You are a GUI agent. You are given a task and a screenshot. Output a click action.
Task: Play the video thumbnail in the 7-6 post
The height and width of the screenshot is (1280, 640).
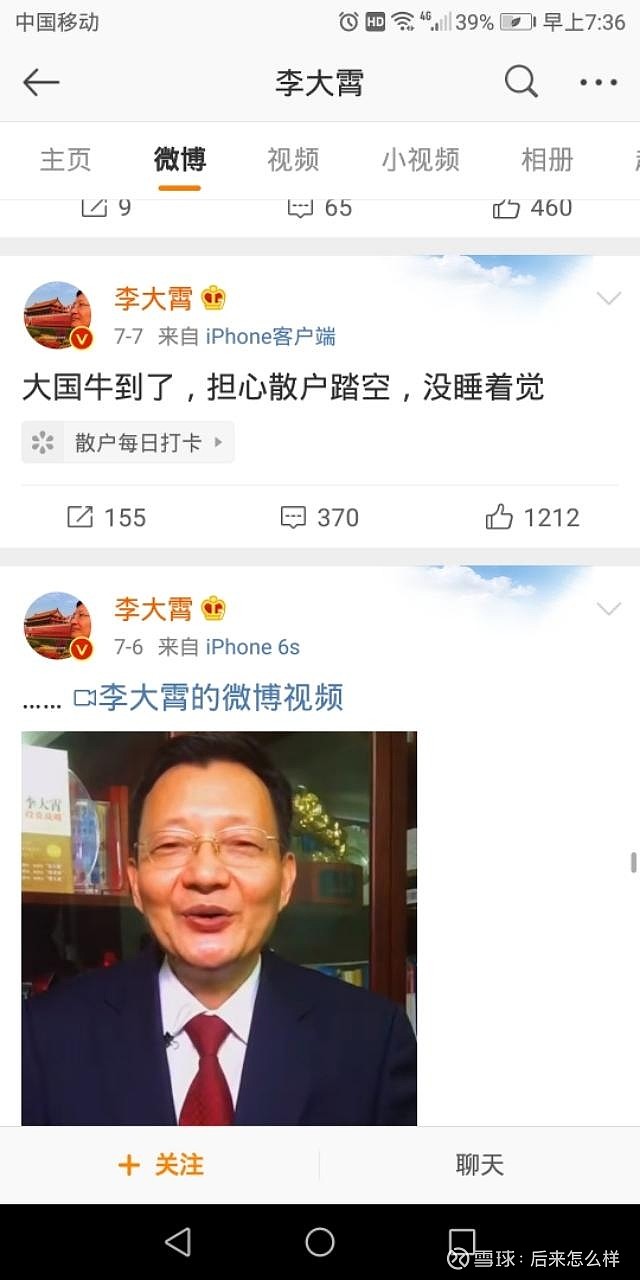pyautogui.click(x=219, y=928)
